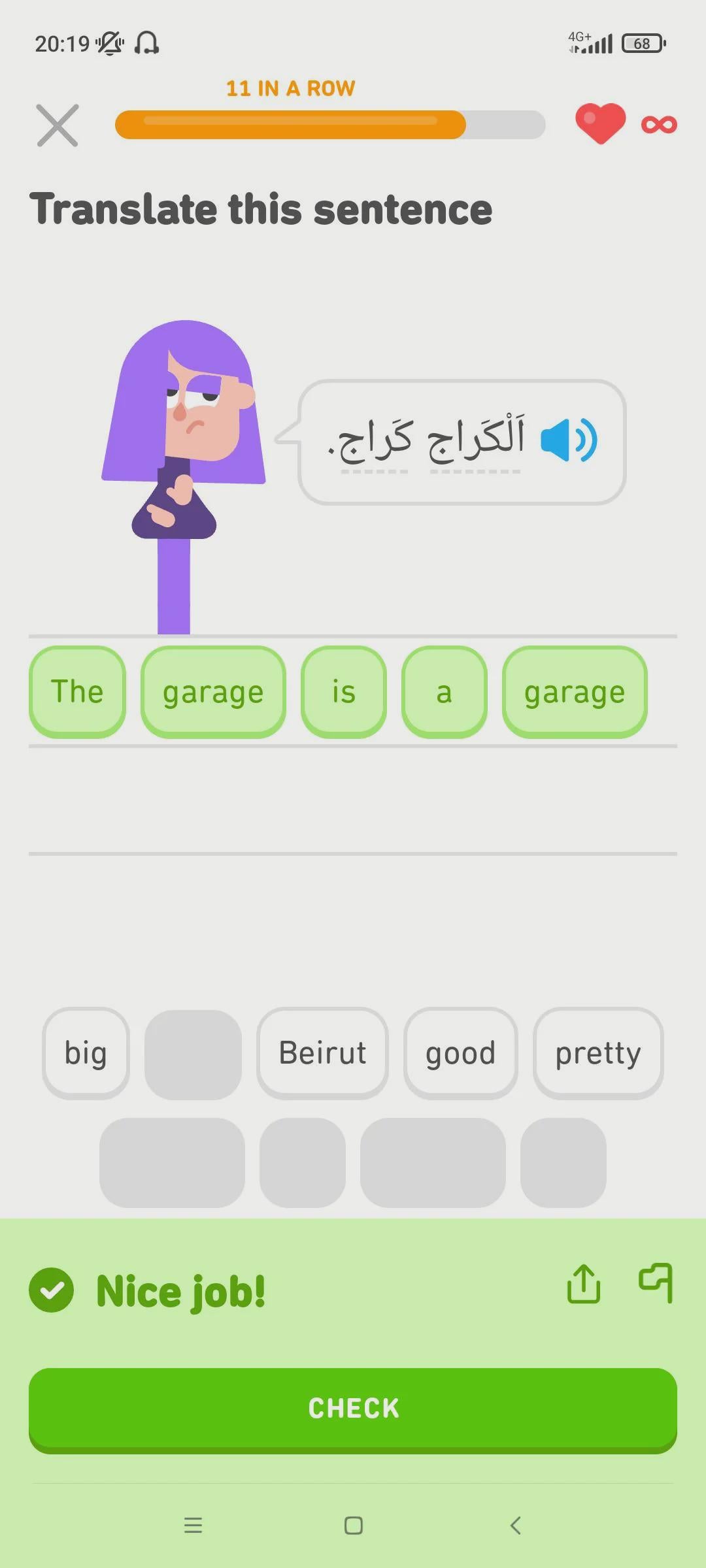Viewport: 706px width, 1568px height.
Task: Choose the word 'good'
Action: (460, 1053)
